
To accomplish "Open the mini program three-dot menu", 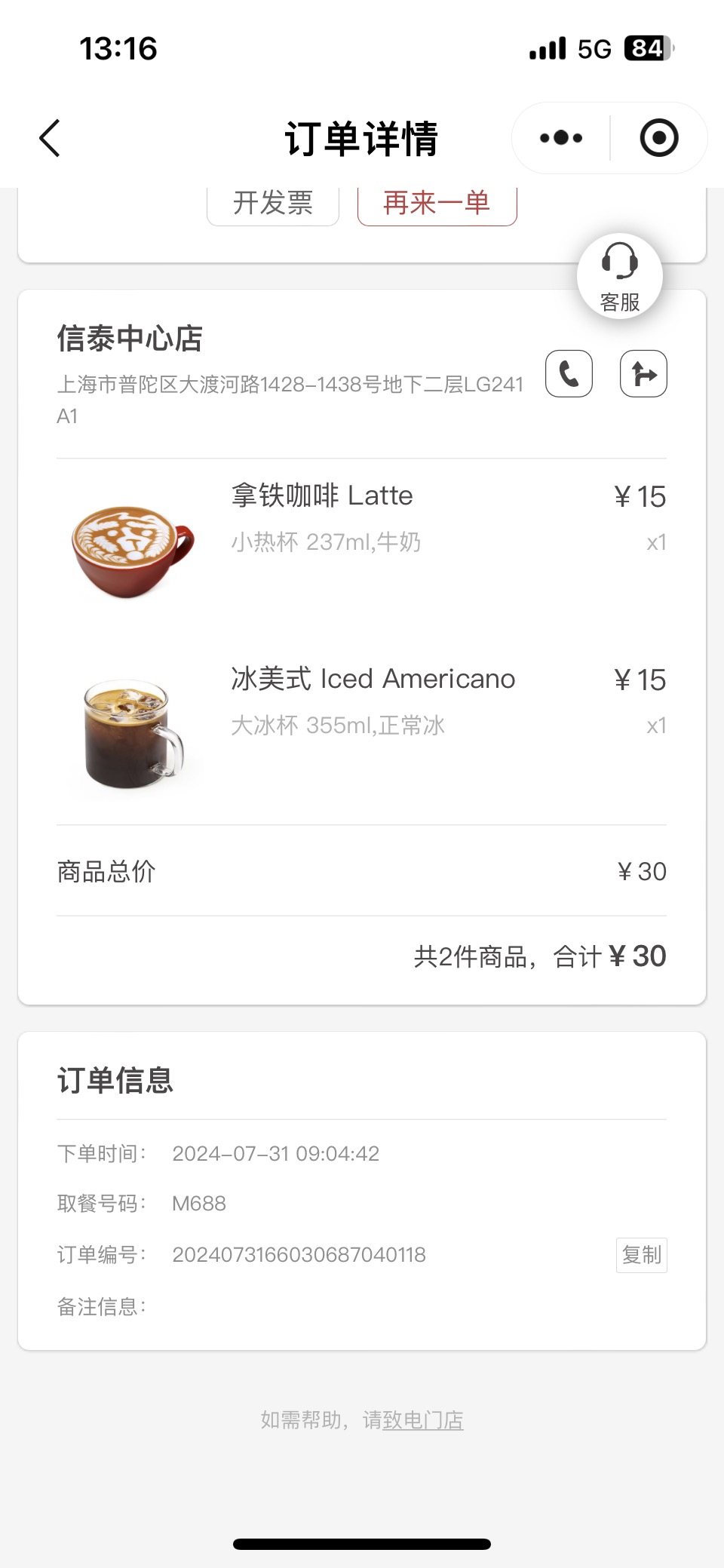I will [x=561, y=138].
